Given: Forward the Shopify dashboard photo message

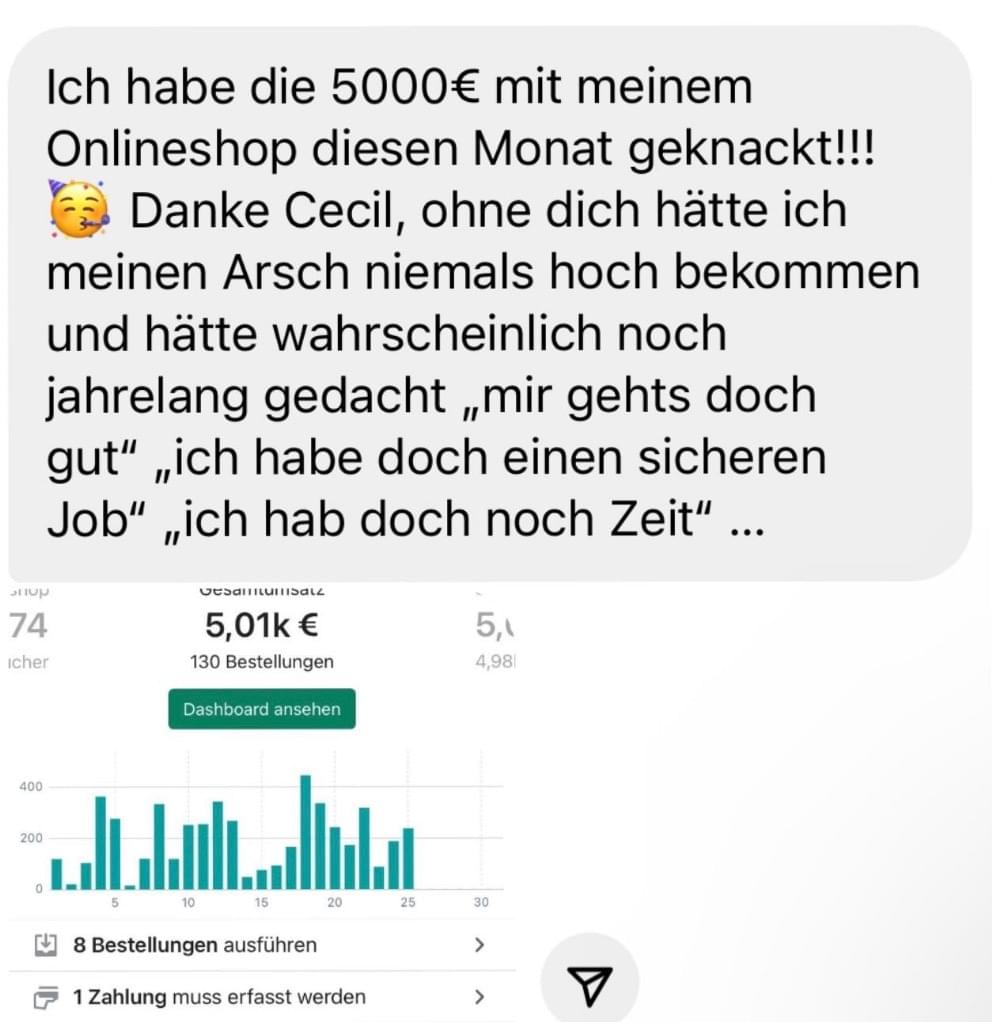Looking at the screenshot, I should (x=590, y=984).
